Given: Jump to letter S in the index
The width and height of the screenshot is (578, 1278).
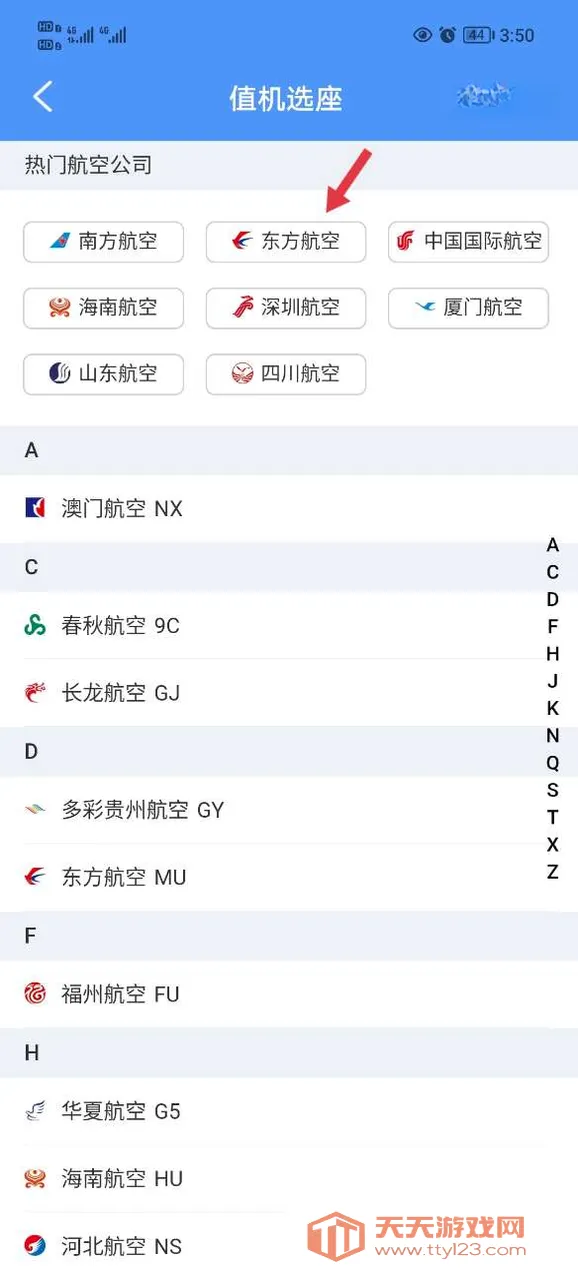Looking at the screenshot, I should pos(552,790).
